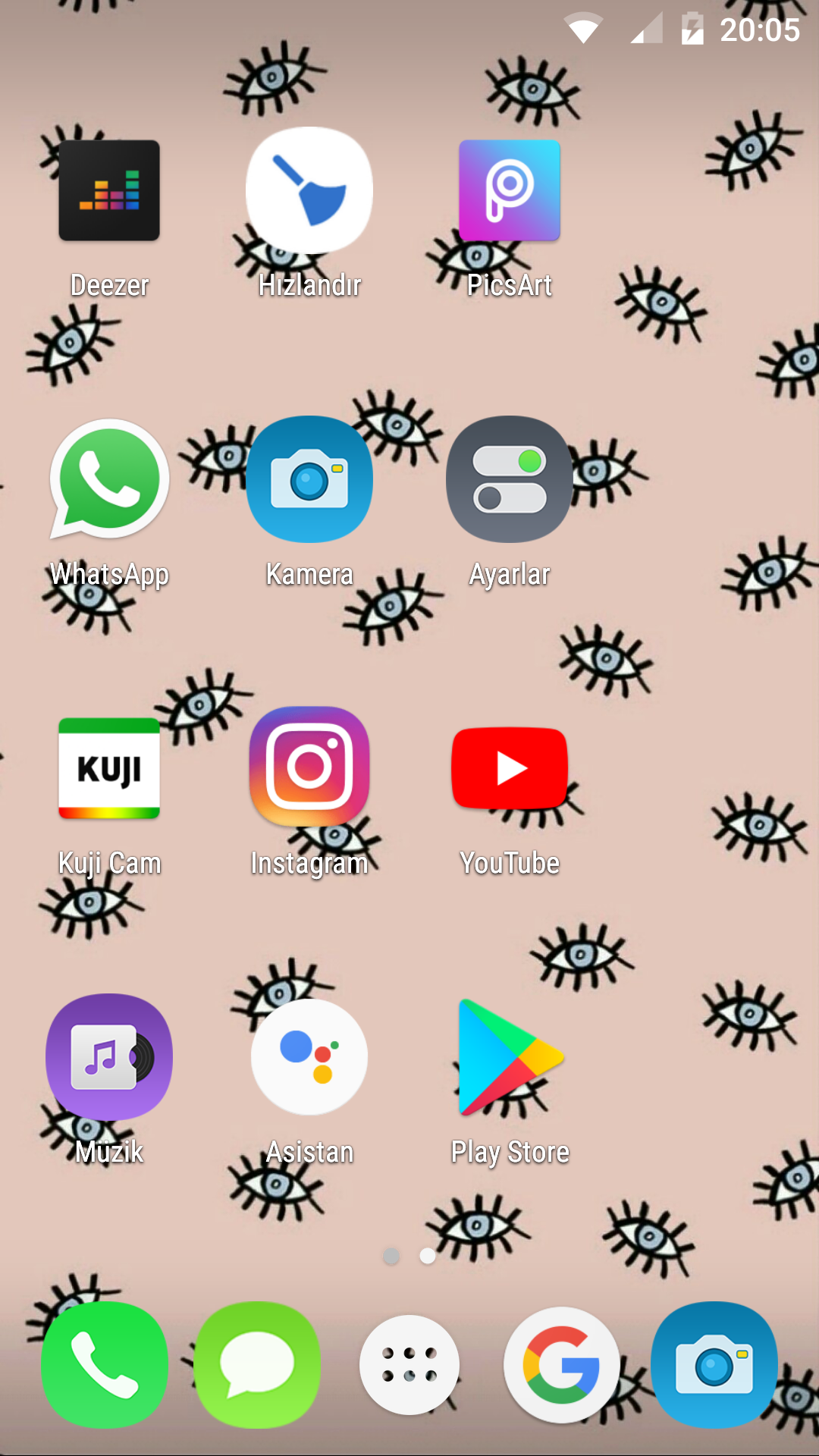Open the messages app in the dock

[257, 1364]
